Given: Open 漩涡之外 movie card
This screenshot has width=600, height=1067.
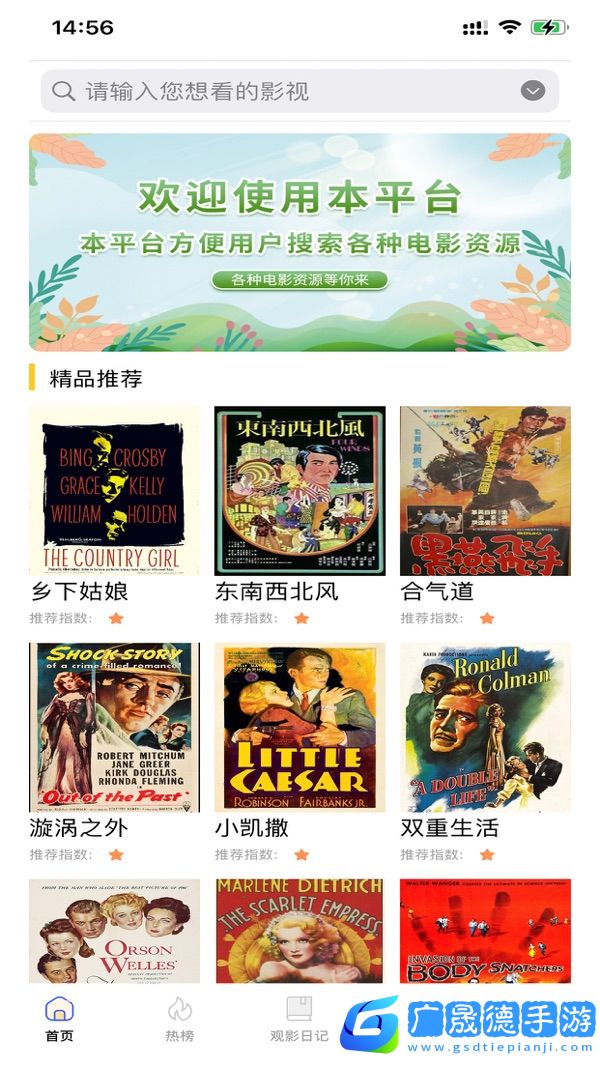Looking at the screenshot, I should point(114,727).
